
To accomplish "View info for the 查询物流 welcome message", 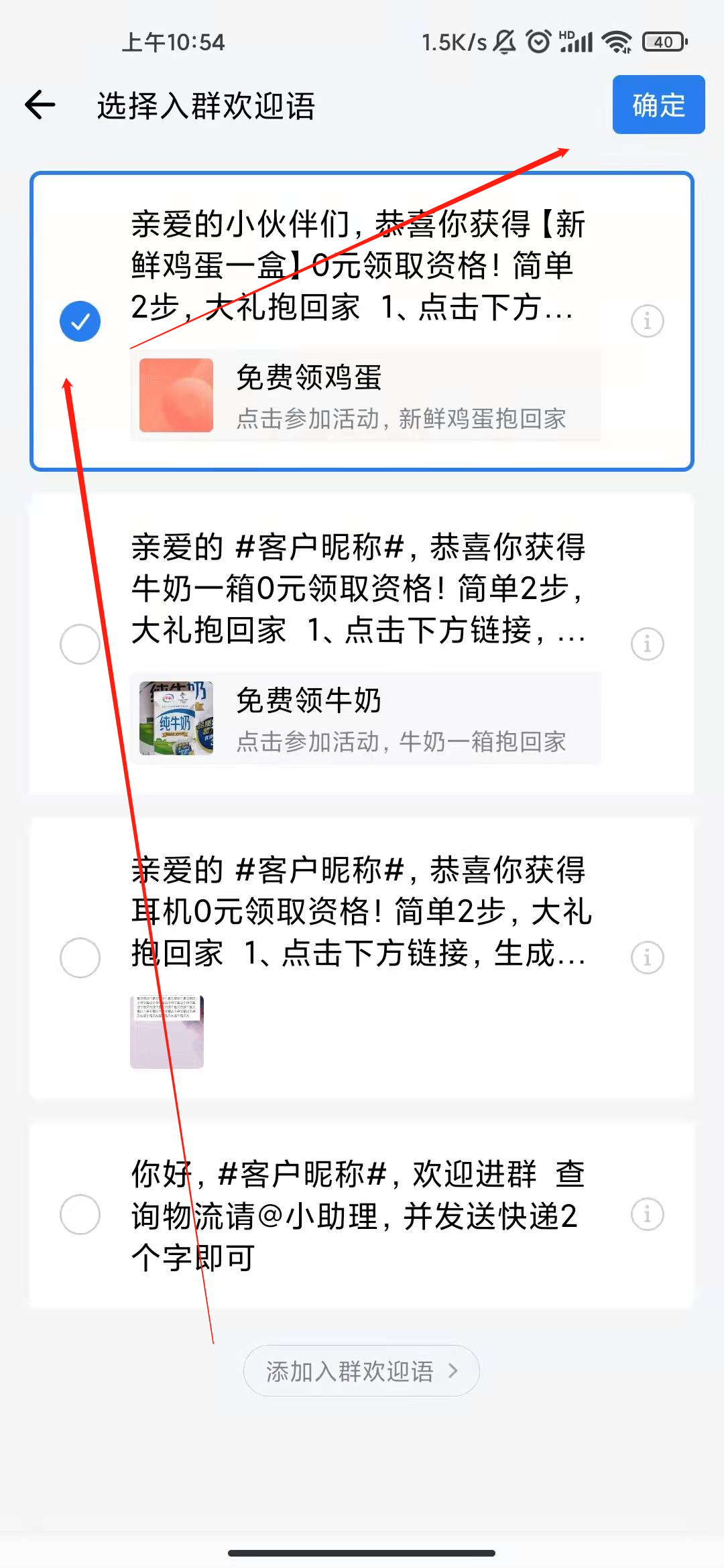I will pos(648,1214).
